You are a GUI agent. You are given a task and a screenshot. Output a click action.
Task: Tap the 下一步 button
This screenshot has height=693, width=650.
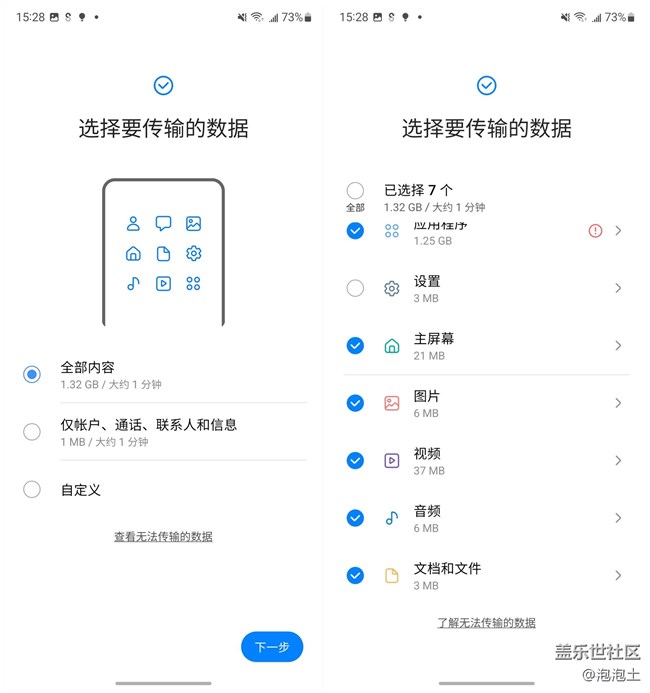tap(271, 647)
